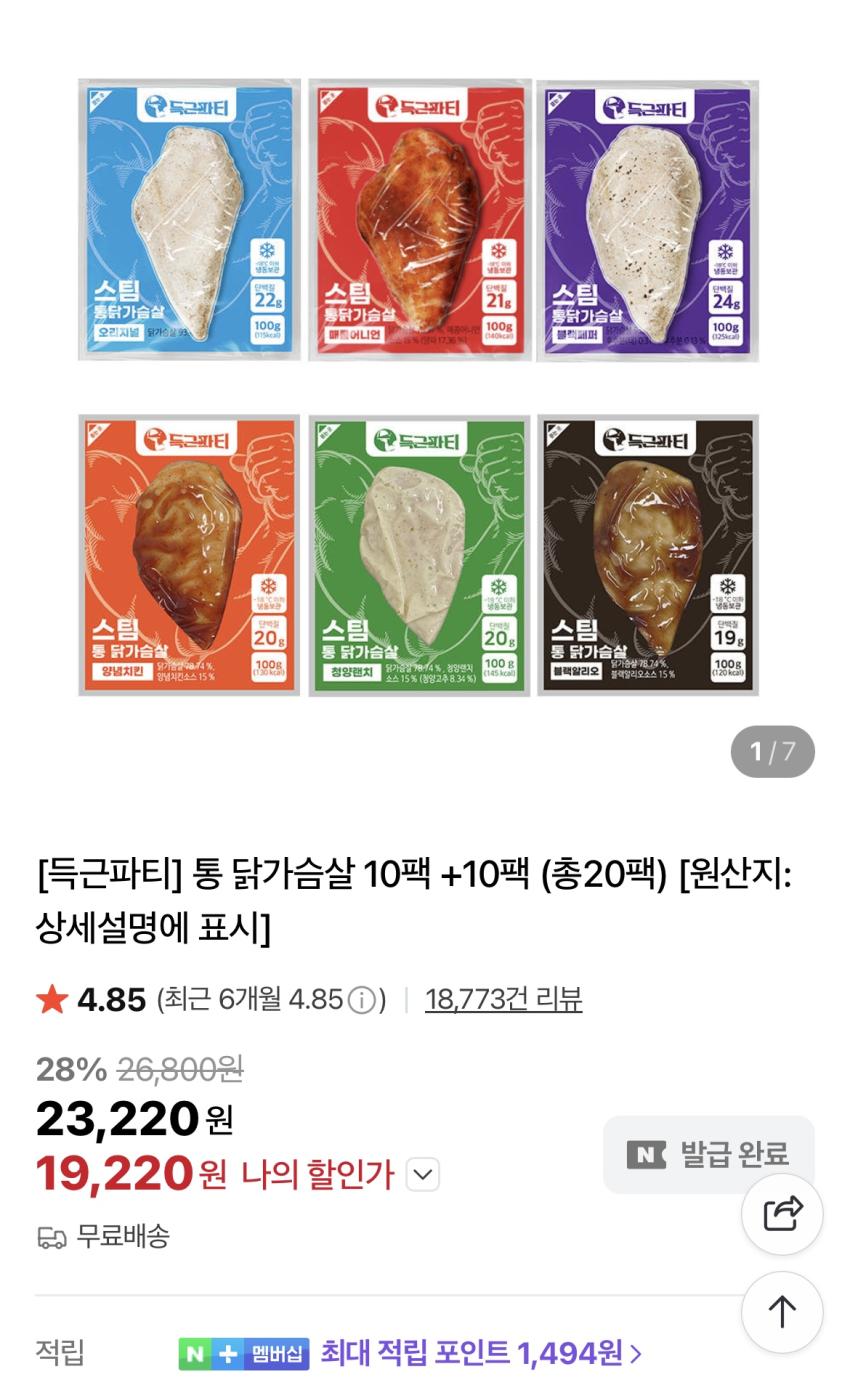Expand the 나의 할인가 dropdown chevron
This screenshot has width=850, height=1377.
coord(423,1174)
